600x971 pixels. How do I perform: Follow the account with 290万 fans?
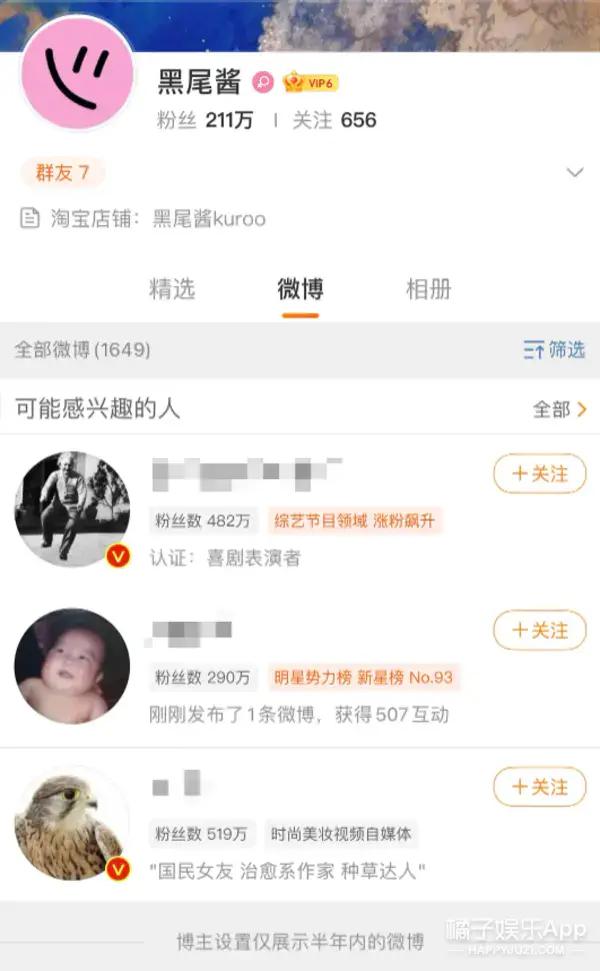pyautogui.click(x=539, y=630)
